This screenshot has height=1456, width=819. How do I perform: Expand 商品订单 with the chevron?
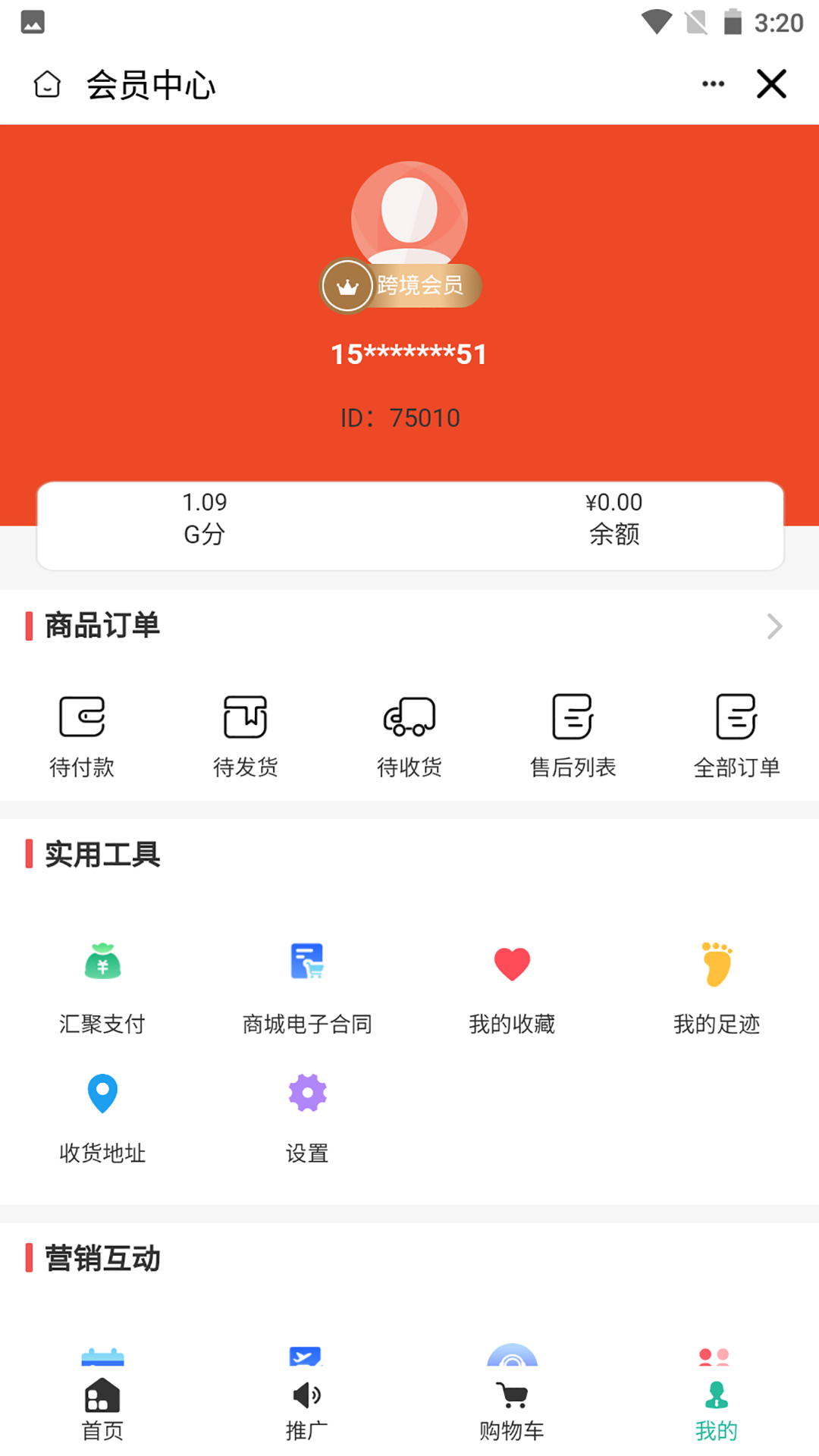[774, 626]
